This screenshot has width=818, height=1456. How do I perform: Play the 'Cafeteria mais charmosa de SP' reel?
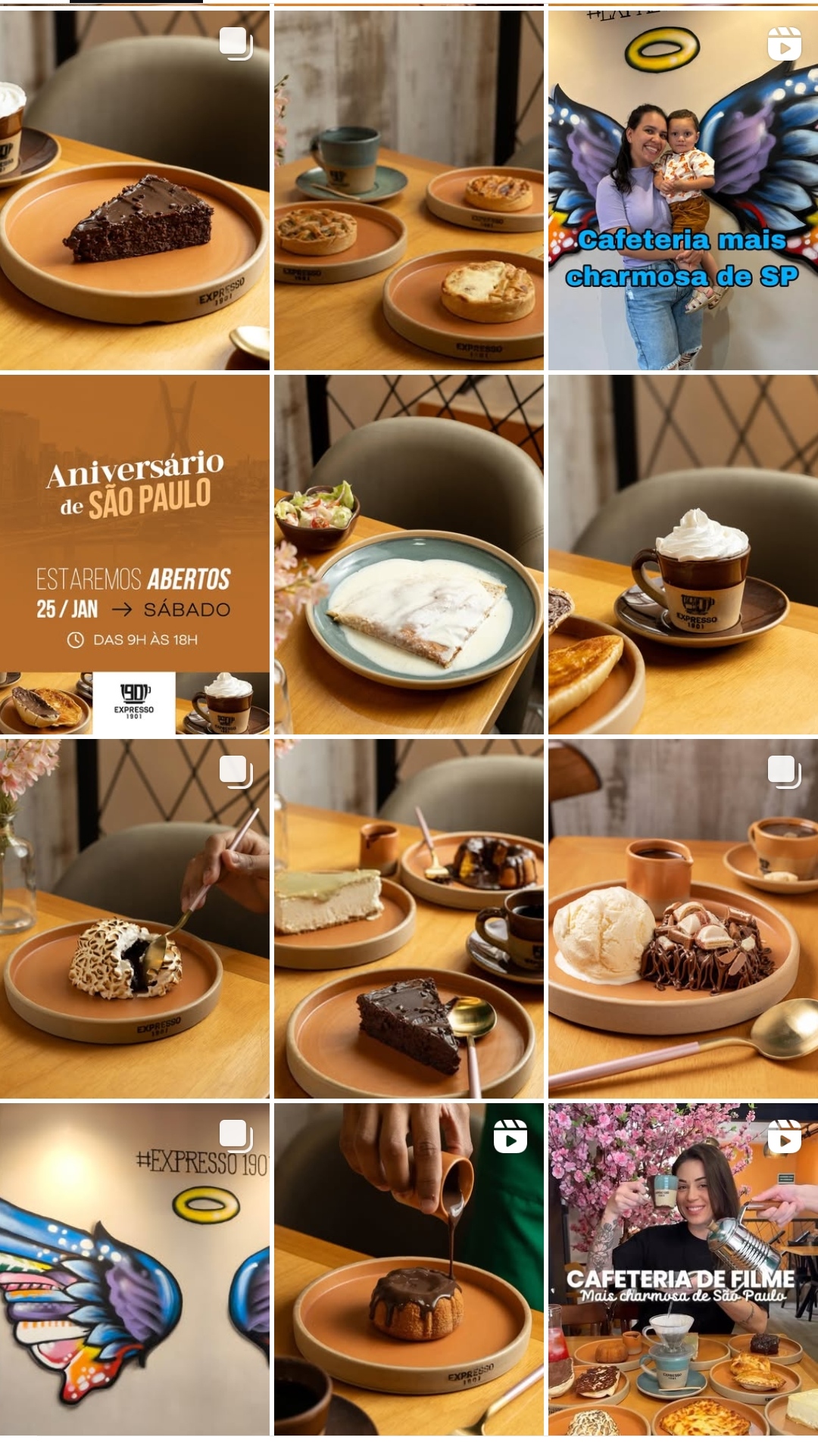click(683, 189)
